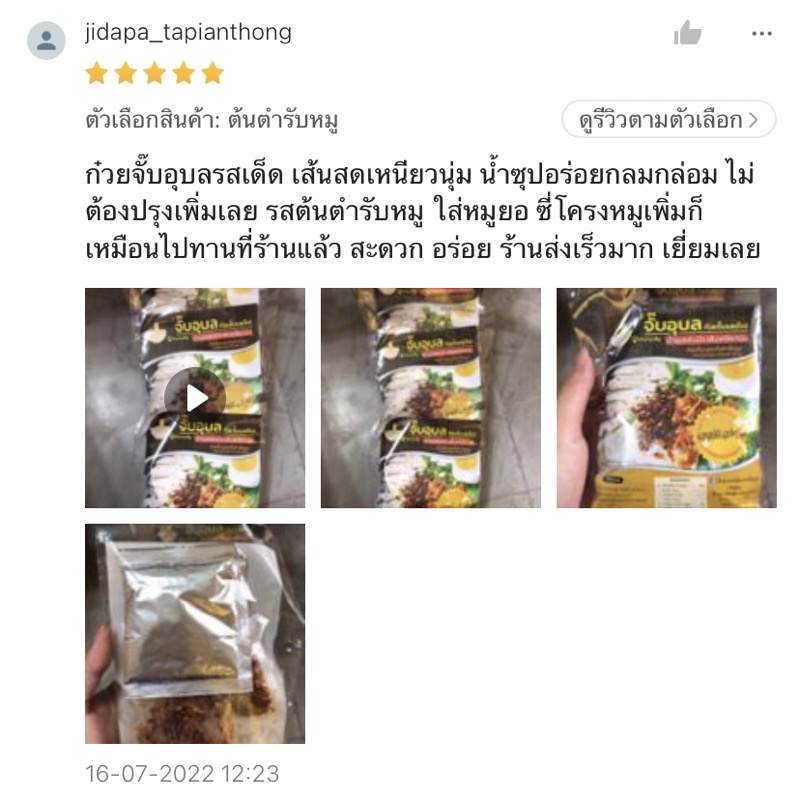Play the review video thumbnail

[195, 398]
